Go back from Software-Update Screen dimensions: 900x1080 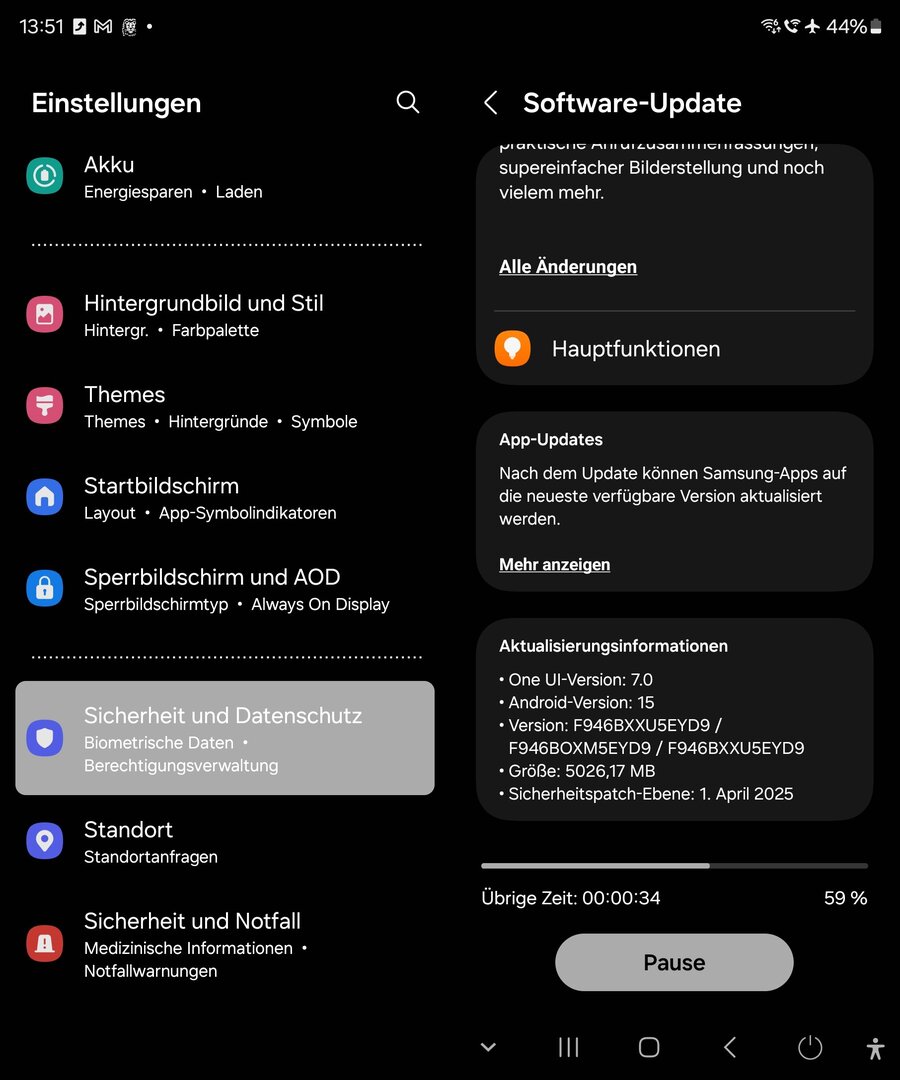click(x=490, y=103)
